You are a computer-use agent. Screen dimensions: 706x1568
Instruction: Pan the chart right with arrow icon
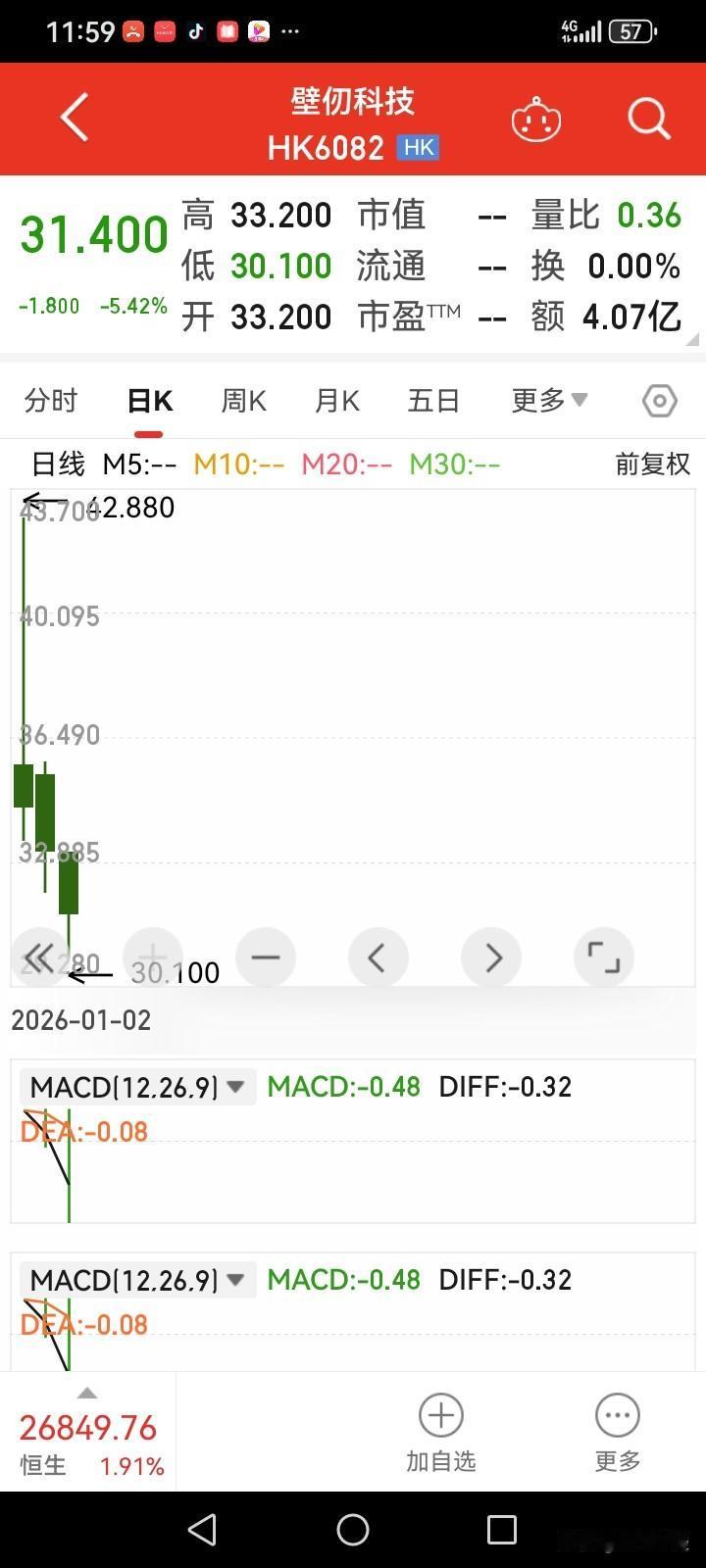[x=491, y=957]
